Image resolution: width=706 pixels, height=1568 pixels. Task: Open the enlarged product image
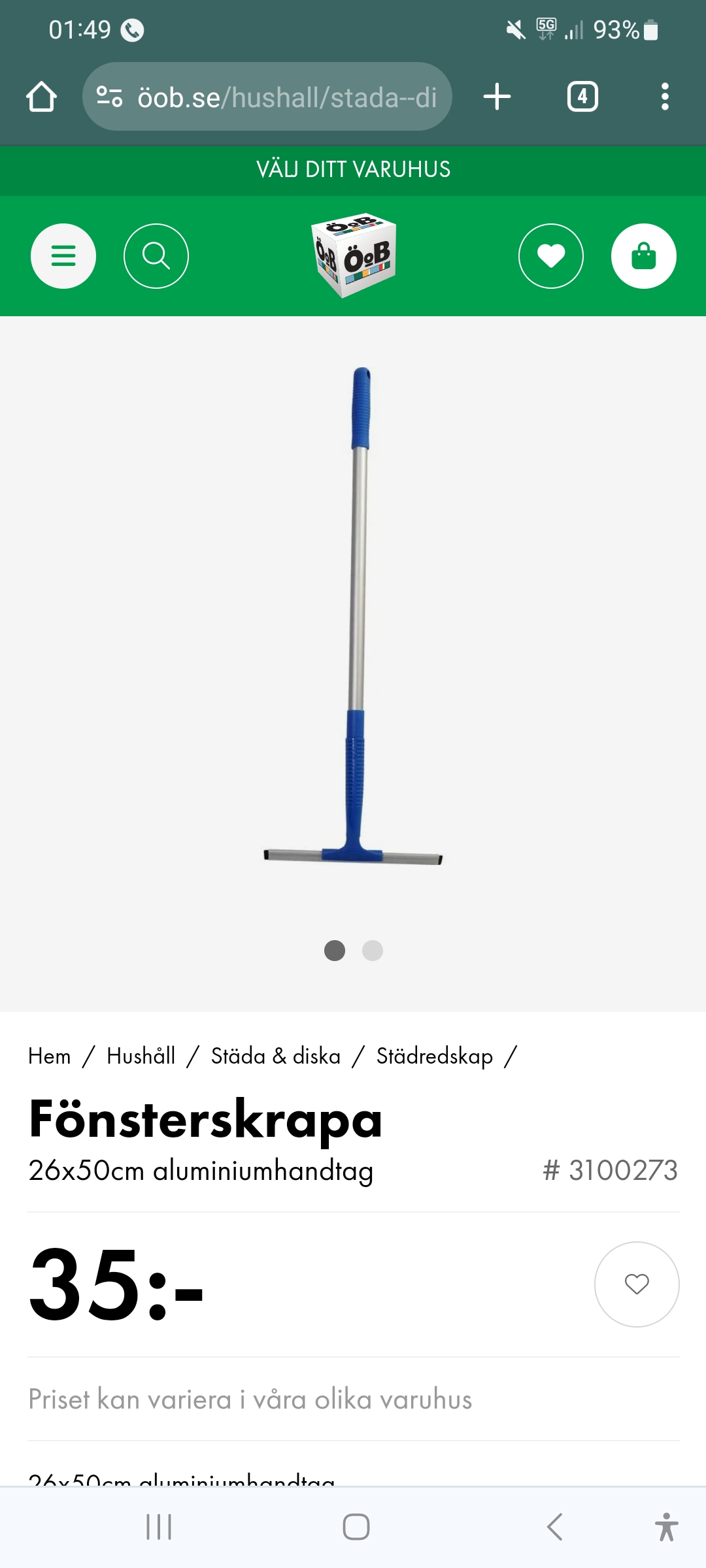click(353, 614)
